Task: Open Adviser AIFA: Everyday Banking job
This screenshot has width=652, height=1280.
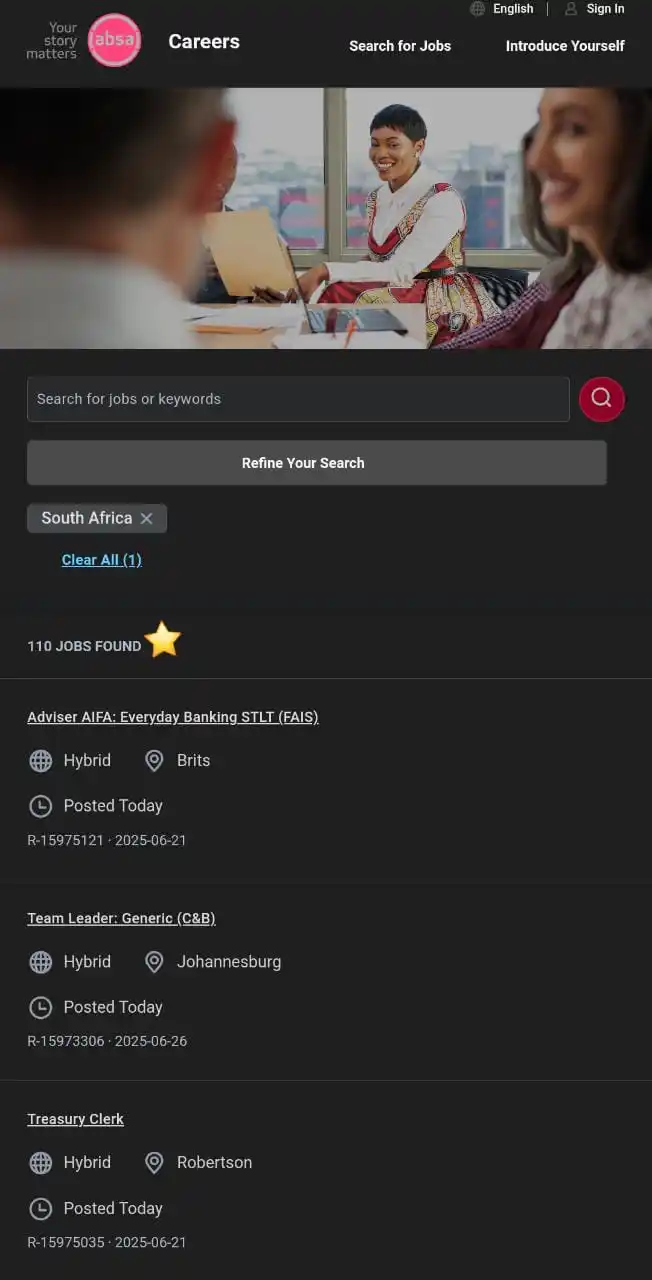Action: 173,717
